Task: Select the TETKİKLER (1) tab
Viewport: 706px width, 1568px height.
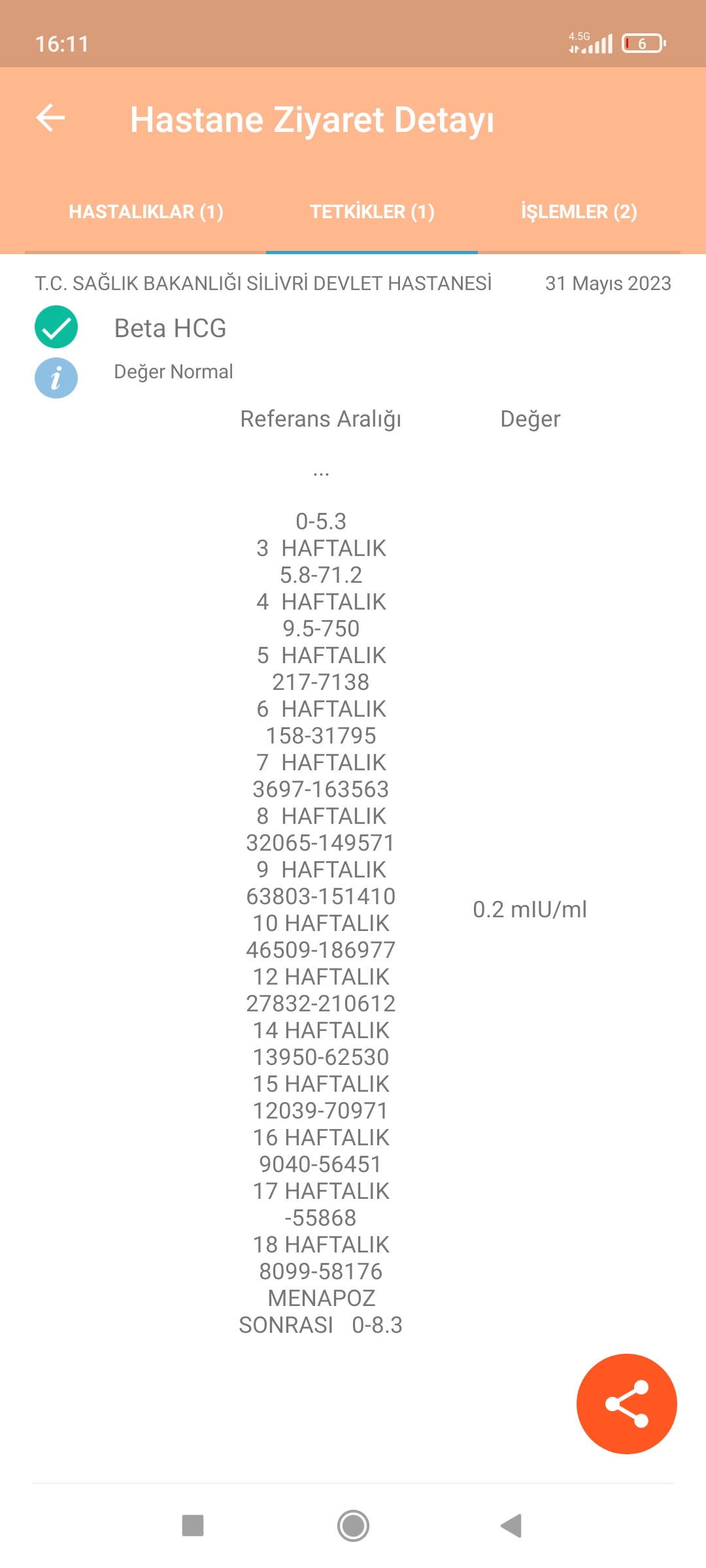Action: (x=372, y=212)
